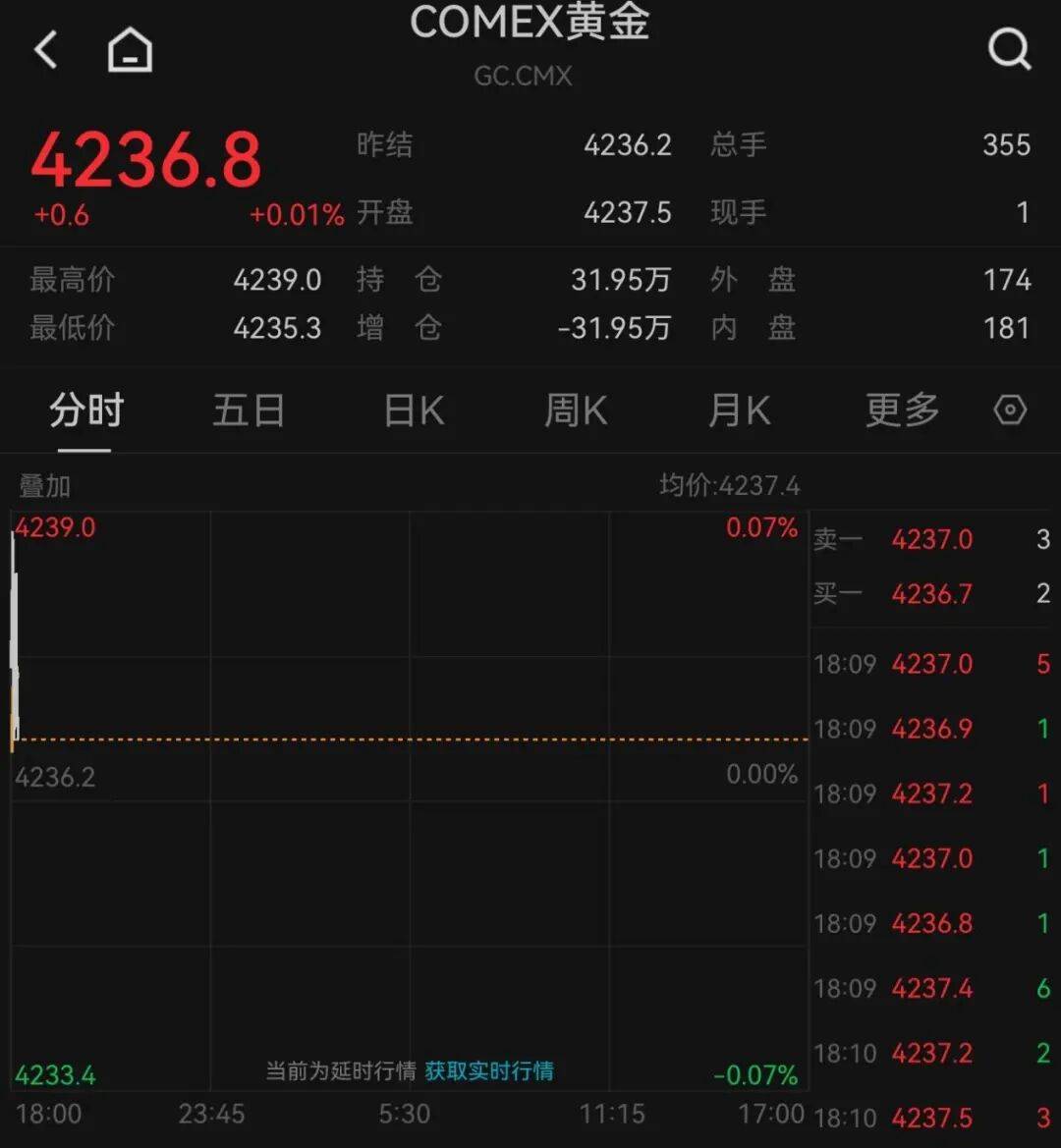Go back using the top-left arrow

[x=46, y=49]
